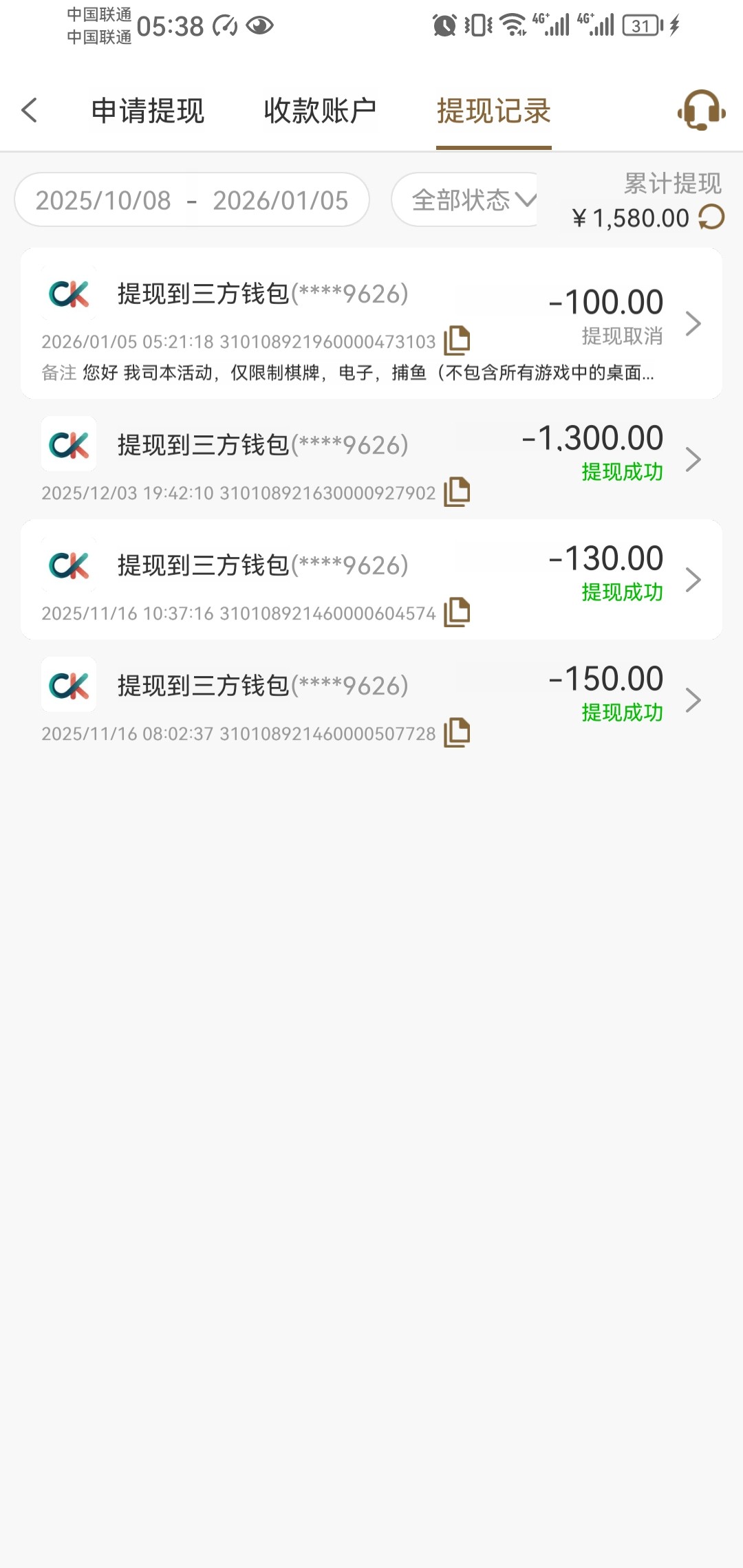
Task: Copy order number ending in 927902
Action: coord(457,492)
